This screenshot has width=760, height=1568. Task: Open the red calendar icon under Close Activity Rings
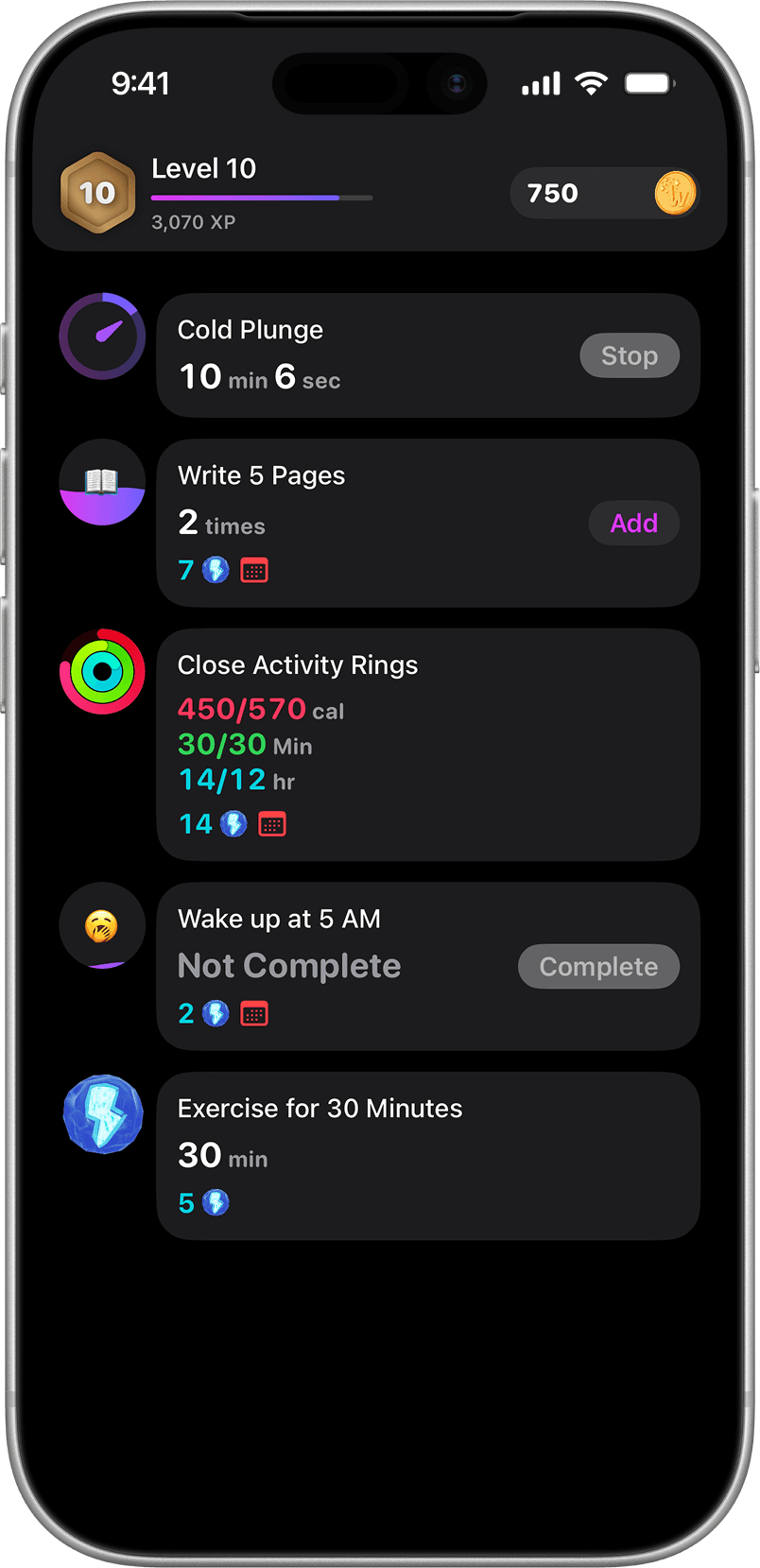pos(272,823)
